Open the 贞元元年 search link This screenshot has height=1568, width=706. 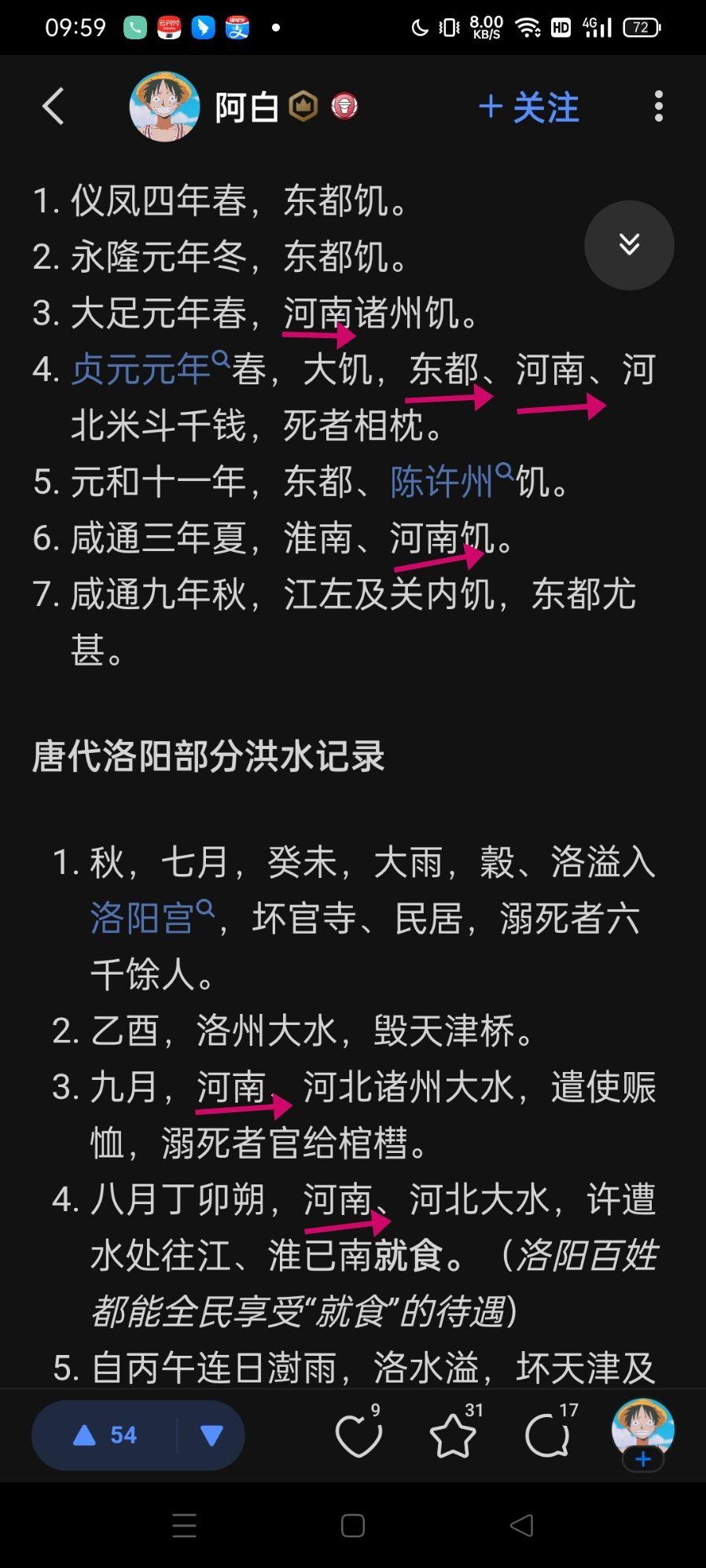pyautogui.click(x=150, y=369)
